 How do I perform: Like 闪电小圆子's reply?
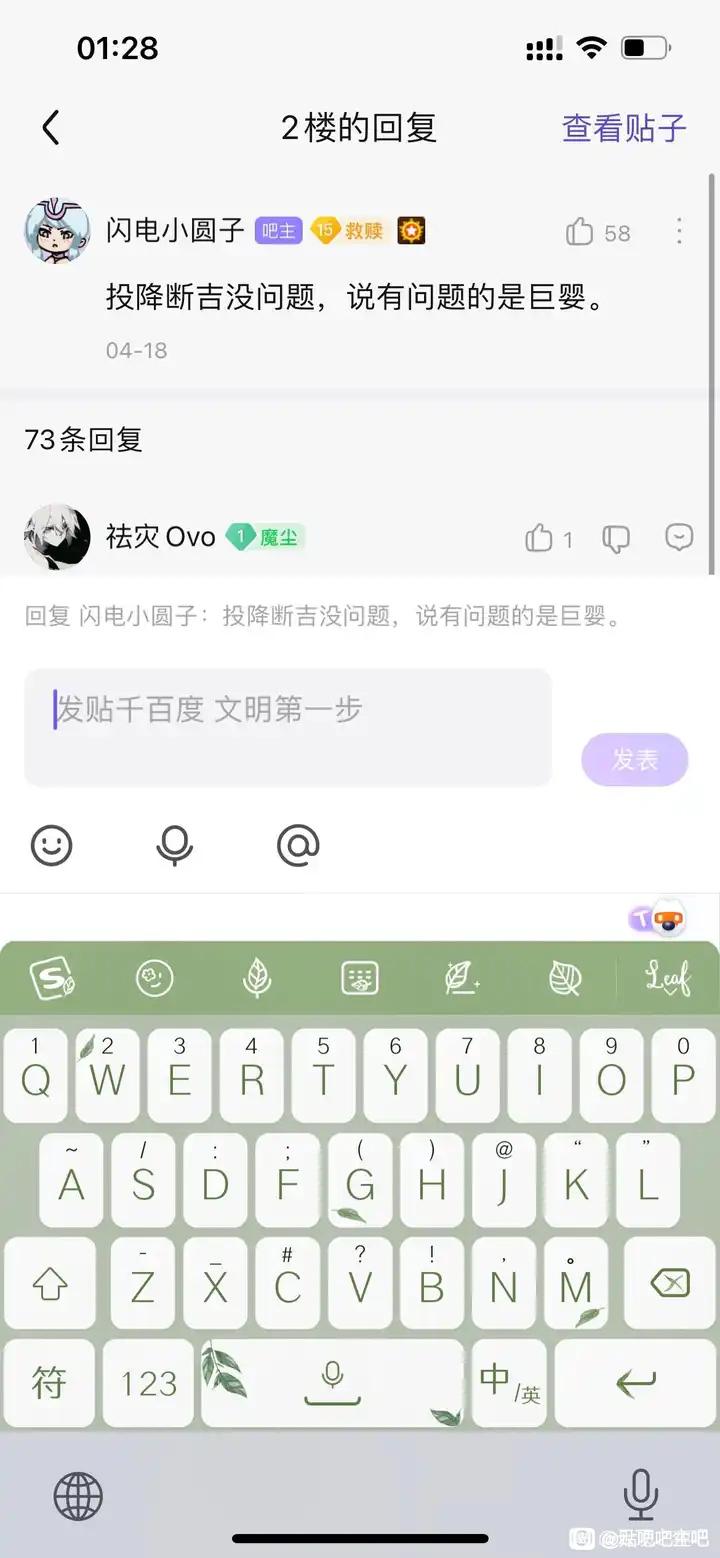pos(581,232)
